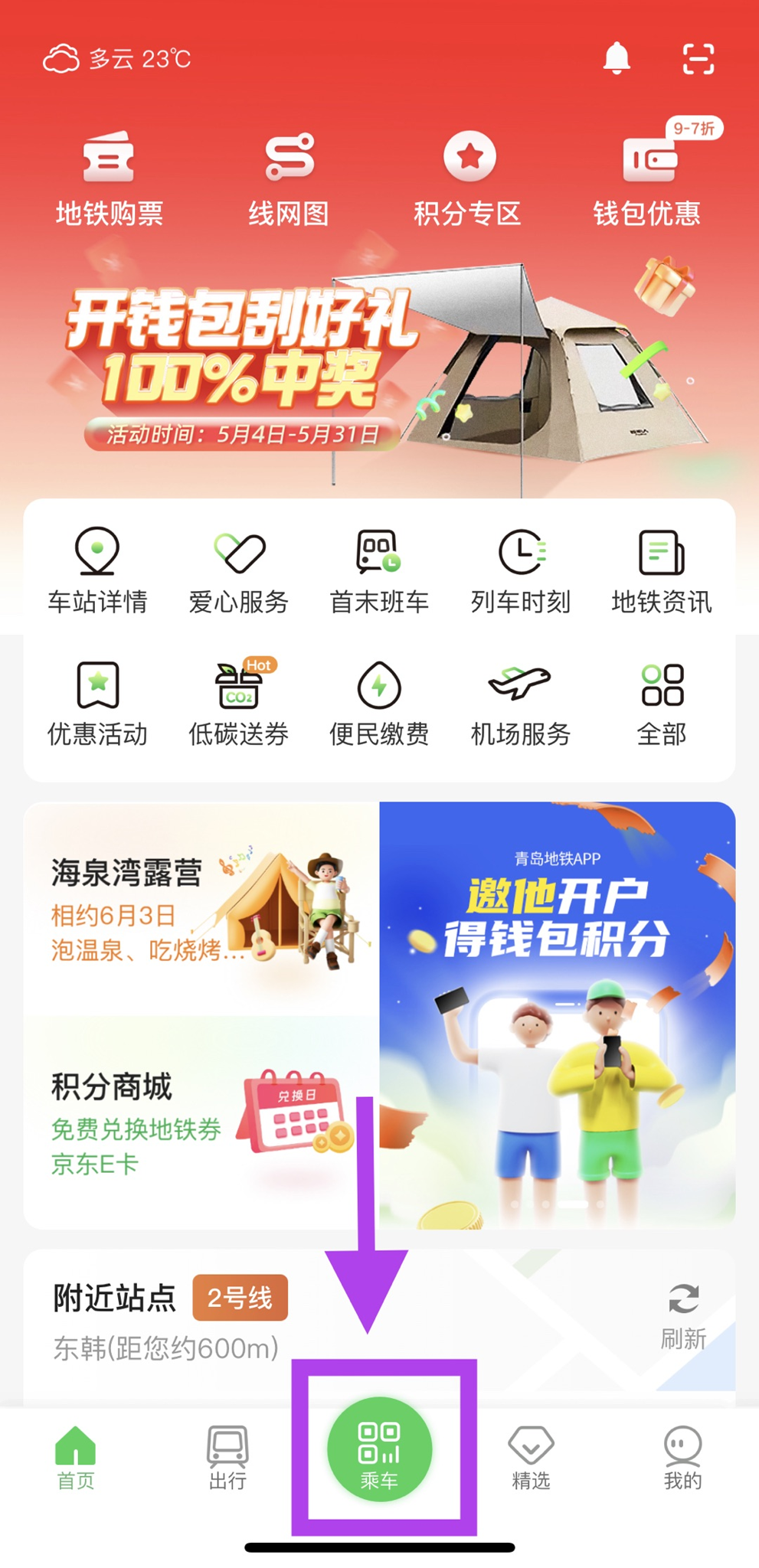The height and width of the screenshot is (1568, 759).
Task: Open 便民缴费 bill payment service
Action: (x=378, y=701)
